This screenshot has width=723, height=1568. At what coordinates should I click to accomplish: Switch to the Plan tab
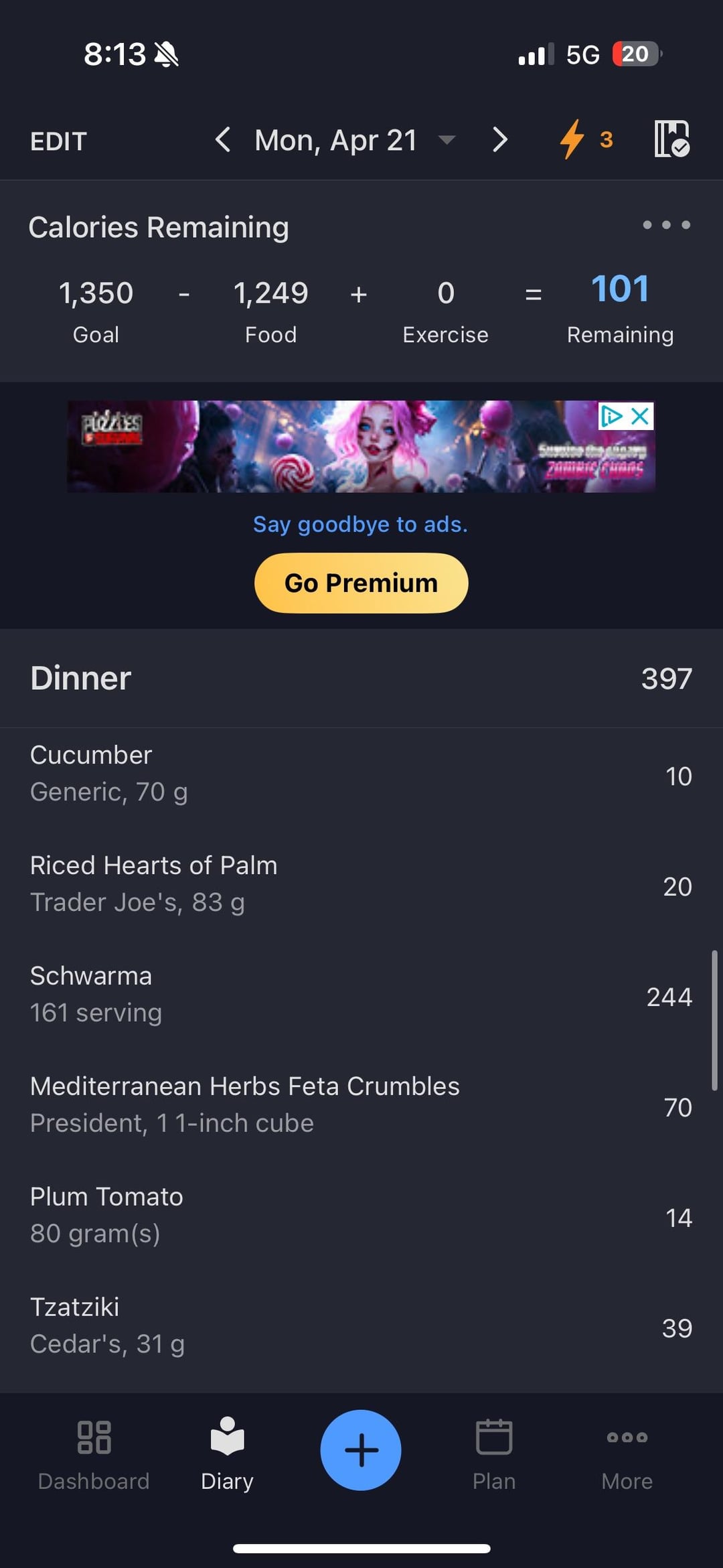(494, 1451)
